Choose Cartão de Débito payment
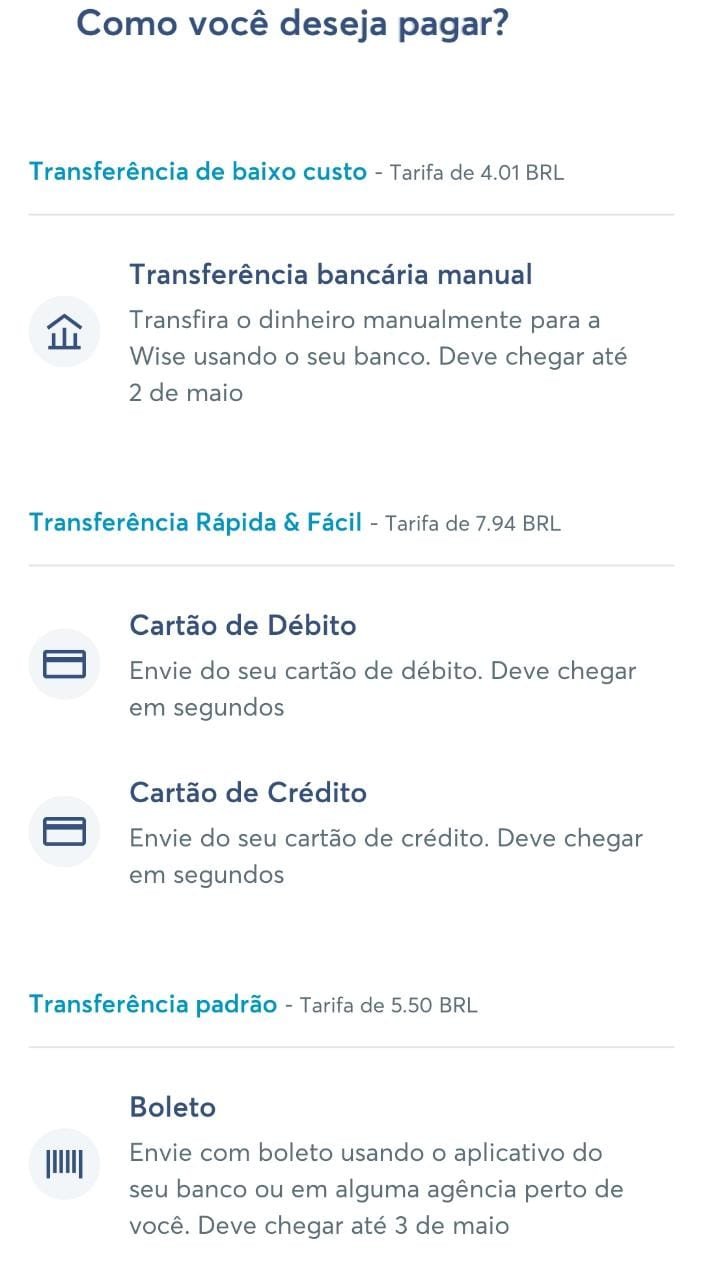The image size is (703, 1280). coord(351,665)
